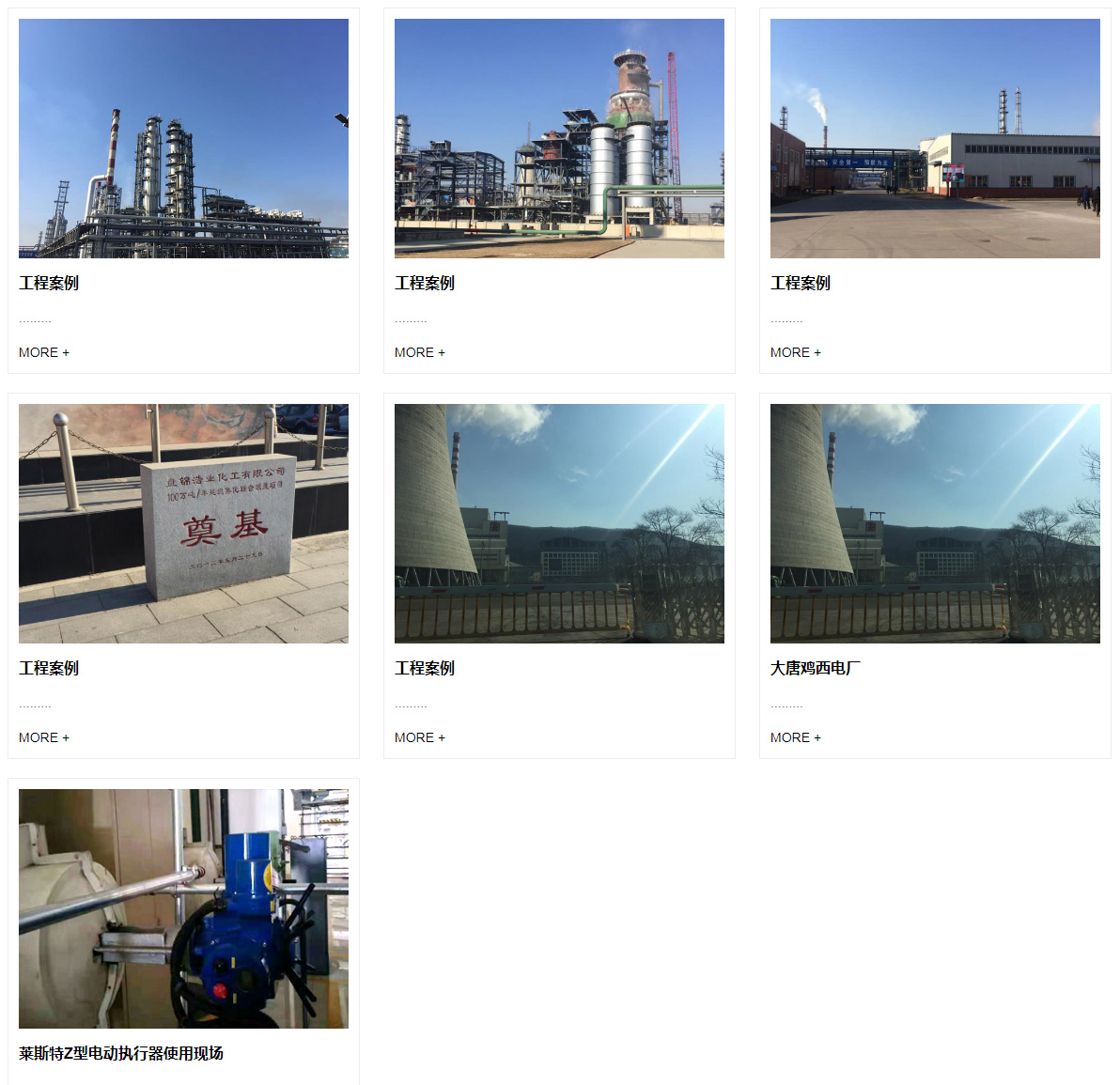Open the red crane plant photo
Screen dimensions: 1120x1085
tap(559, 138)
